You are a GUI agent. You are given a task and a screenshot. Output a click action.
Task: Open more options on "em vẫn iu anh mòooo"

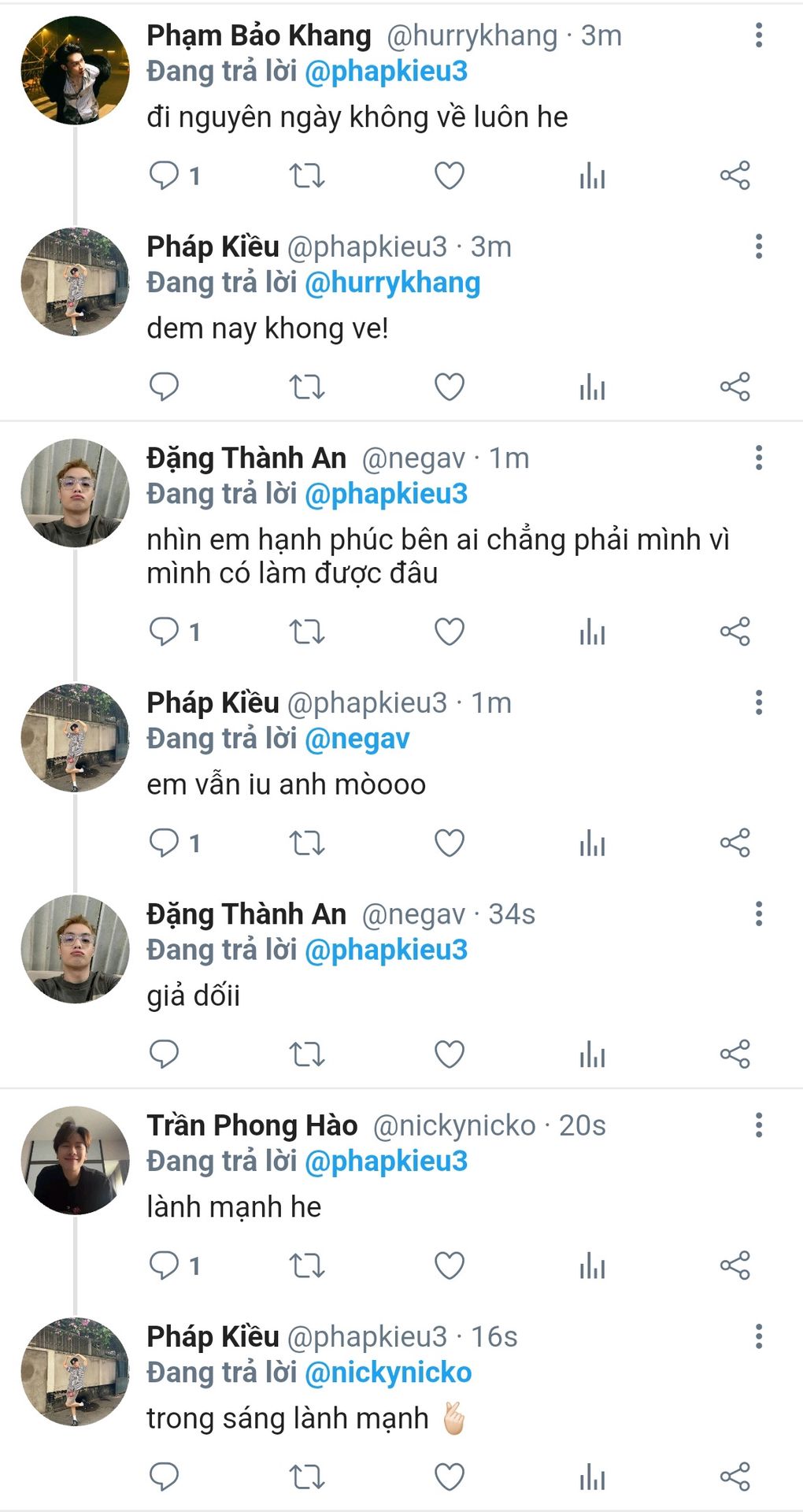point(759,702)
